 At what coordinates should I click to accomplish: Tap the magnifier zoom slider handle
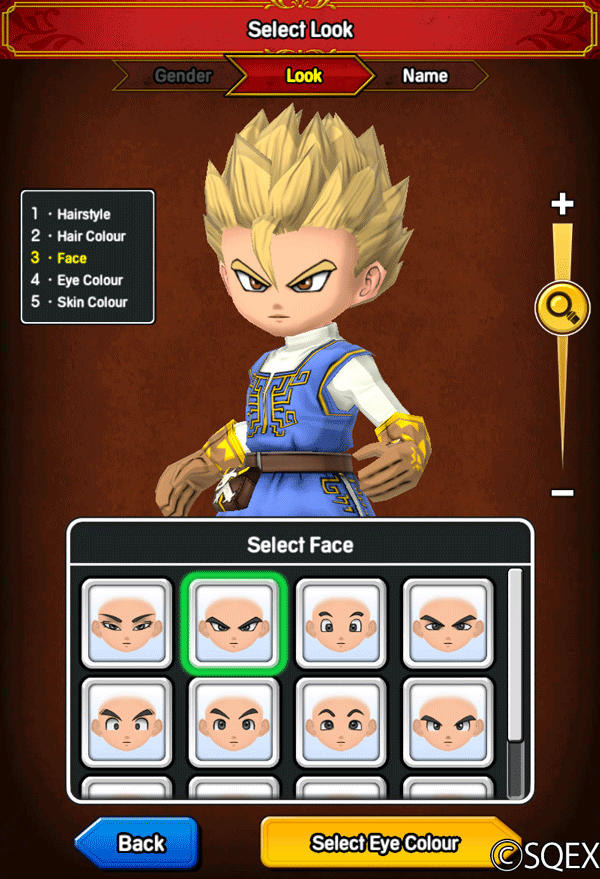tap(562, 308)
